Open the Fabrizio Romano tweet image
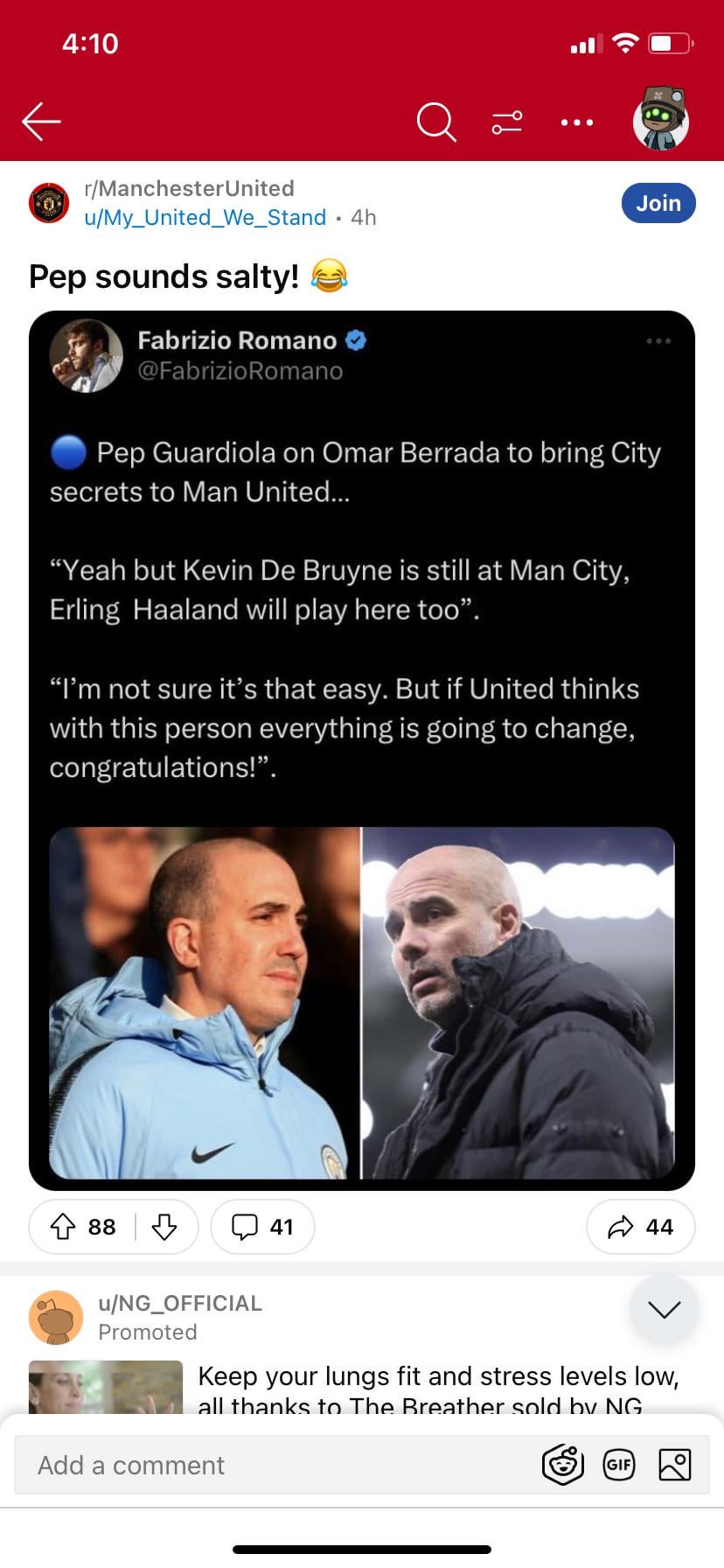Image resolution: width=724 pixels, height=1568 pixels. pos(362,750)
